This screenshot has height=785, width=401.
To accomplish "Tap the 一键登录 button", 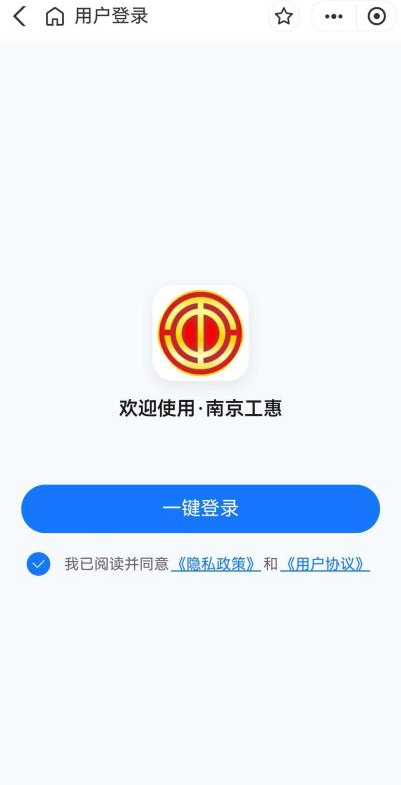I will (200, 509).
